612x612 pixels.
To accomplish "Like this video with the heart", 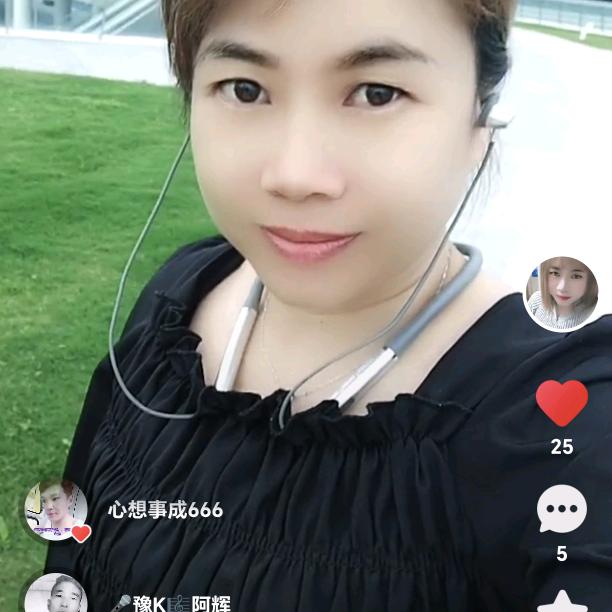I will pos(562,403).
